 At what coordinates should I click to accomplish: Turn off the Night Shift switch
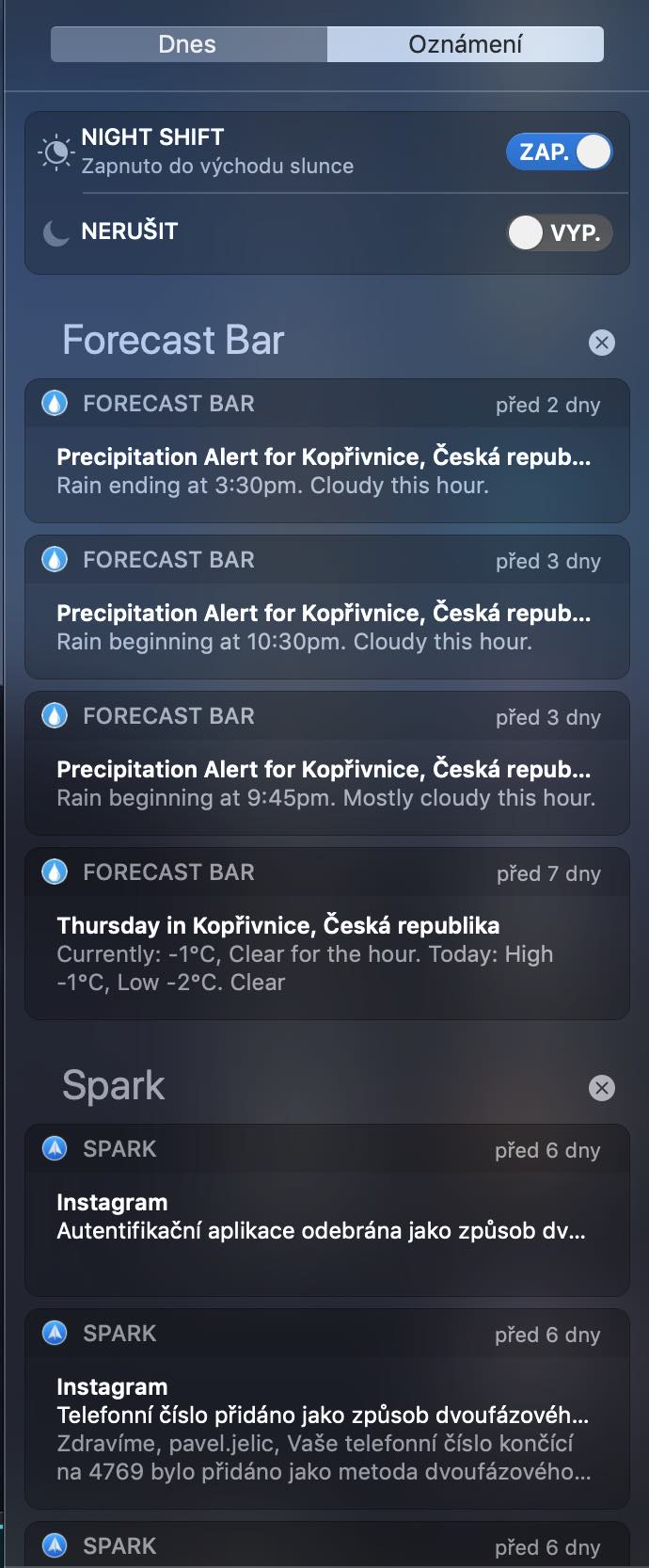560,152
